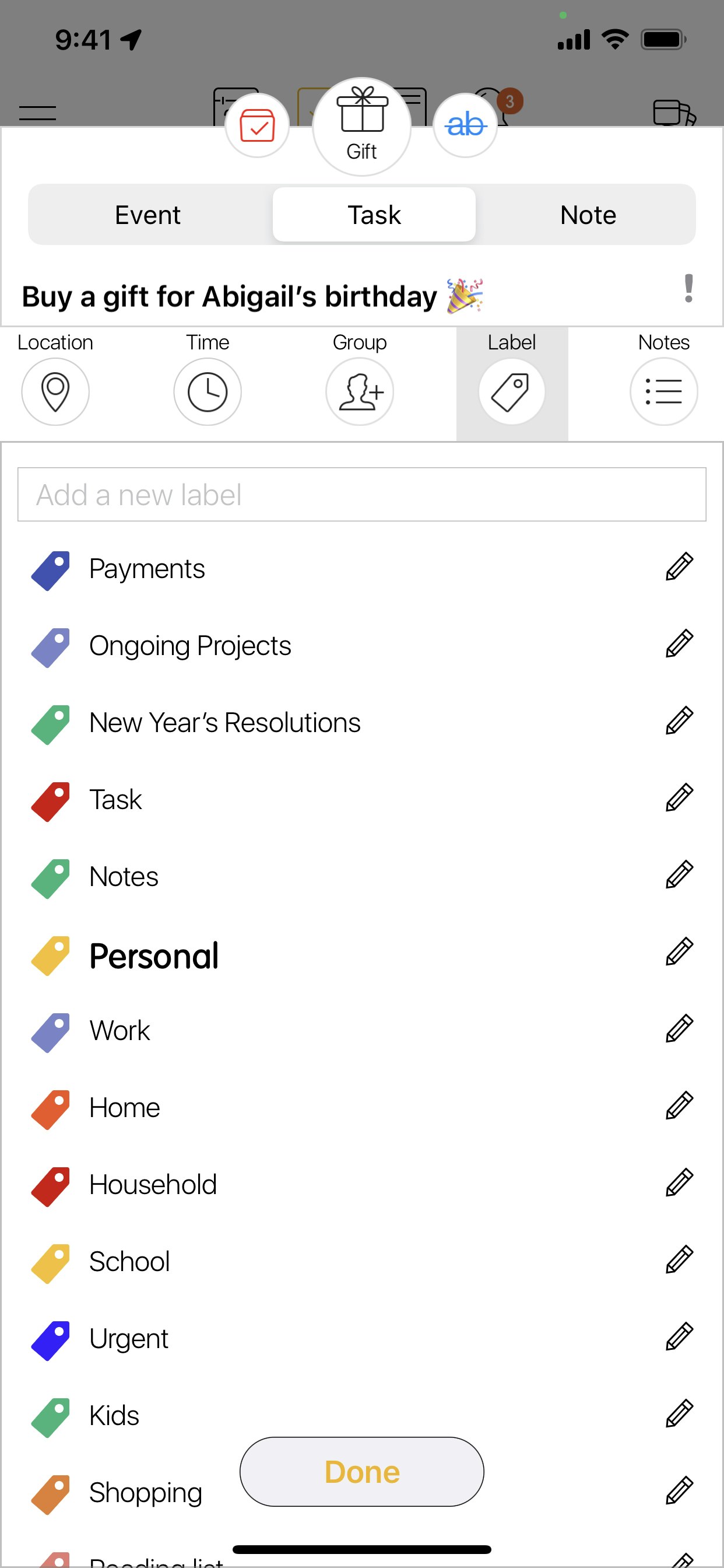
Task: Edit the School label
Action: click(x=679, y=1259)
